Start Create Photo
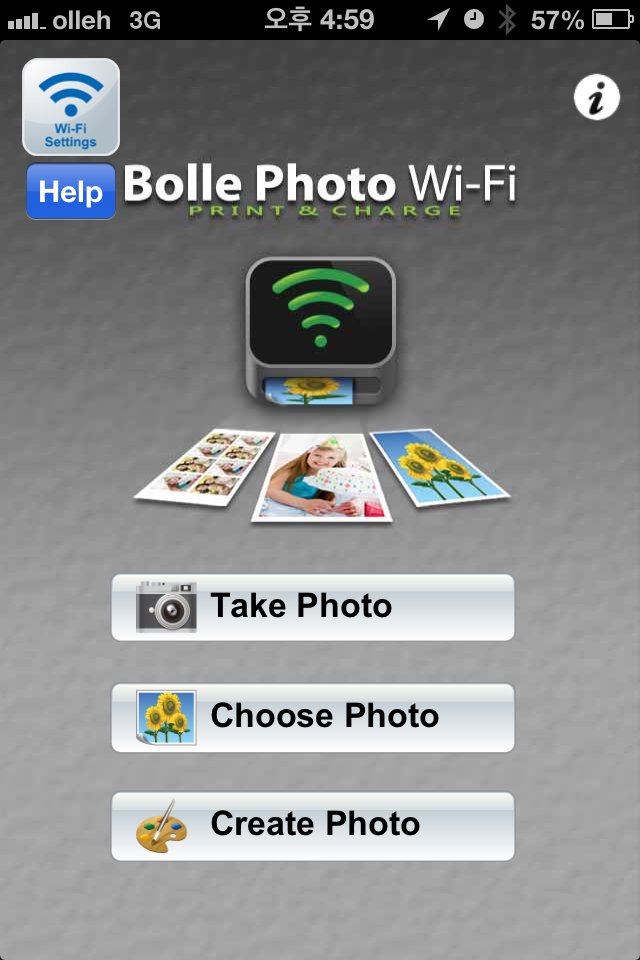640x960 pixels. click(313, 826)
